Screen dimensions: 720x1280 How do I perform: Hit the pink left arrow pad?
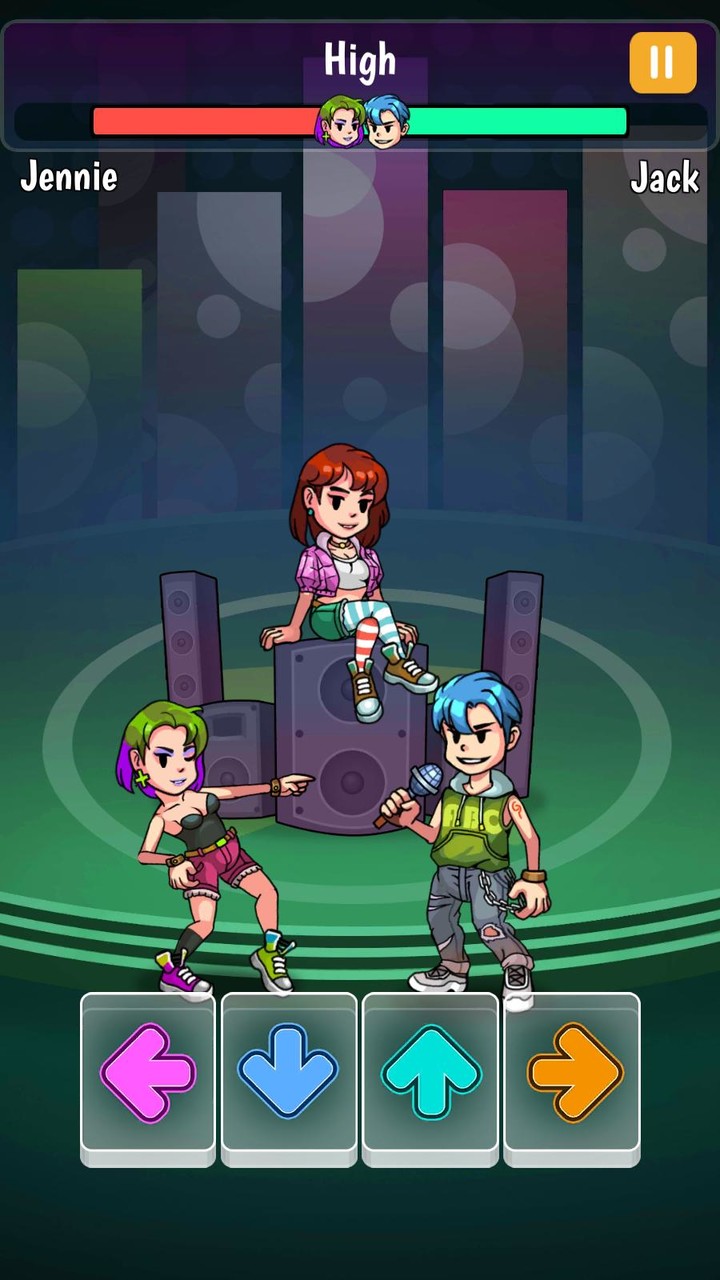point(148,1073)
